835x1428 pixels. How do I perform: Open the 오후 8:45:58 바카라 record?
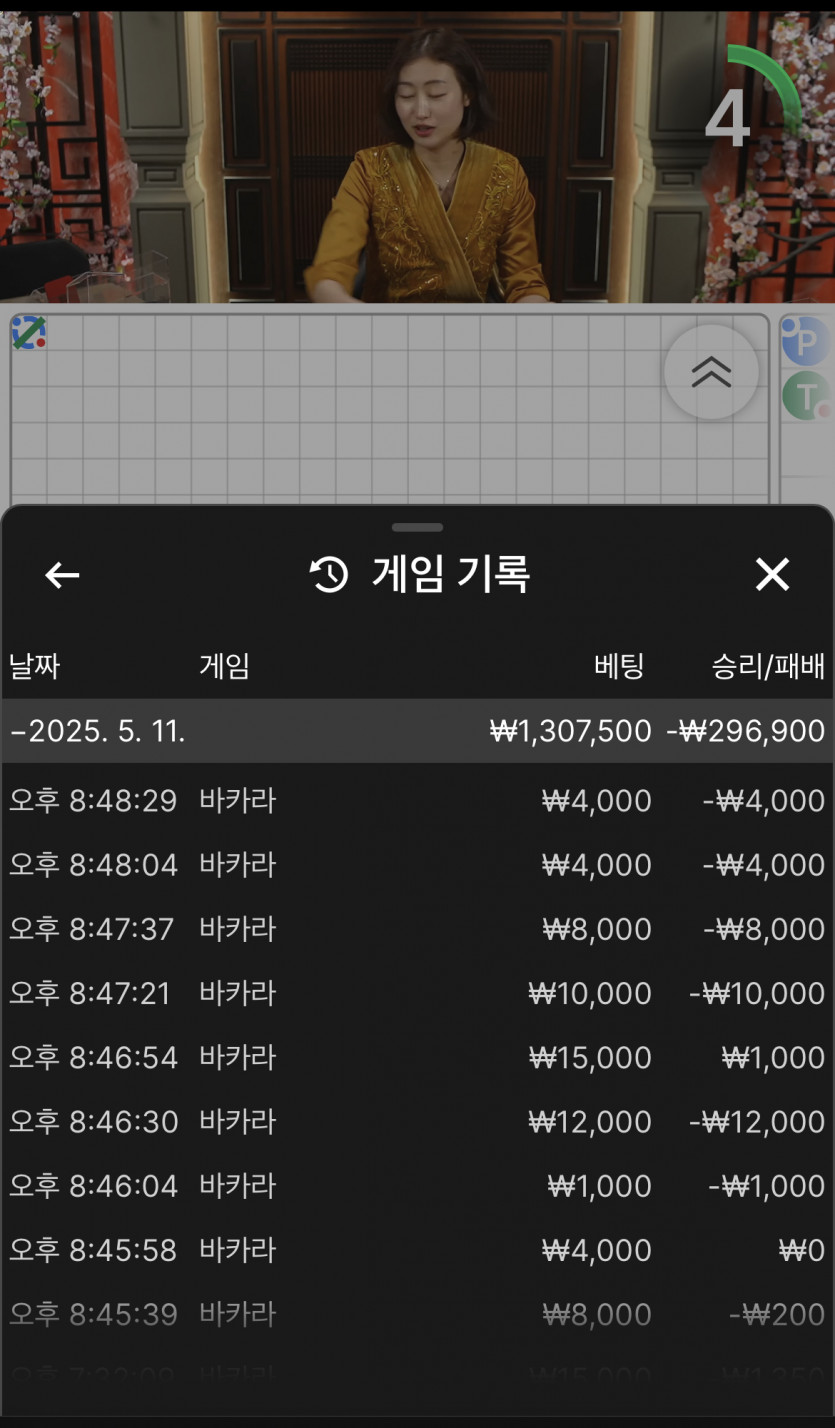pyautogui.click(x=417, y=1250)
